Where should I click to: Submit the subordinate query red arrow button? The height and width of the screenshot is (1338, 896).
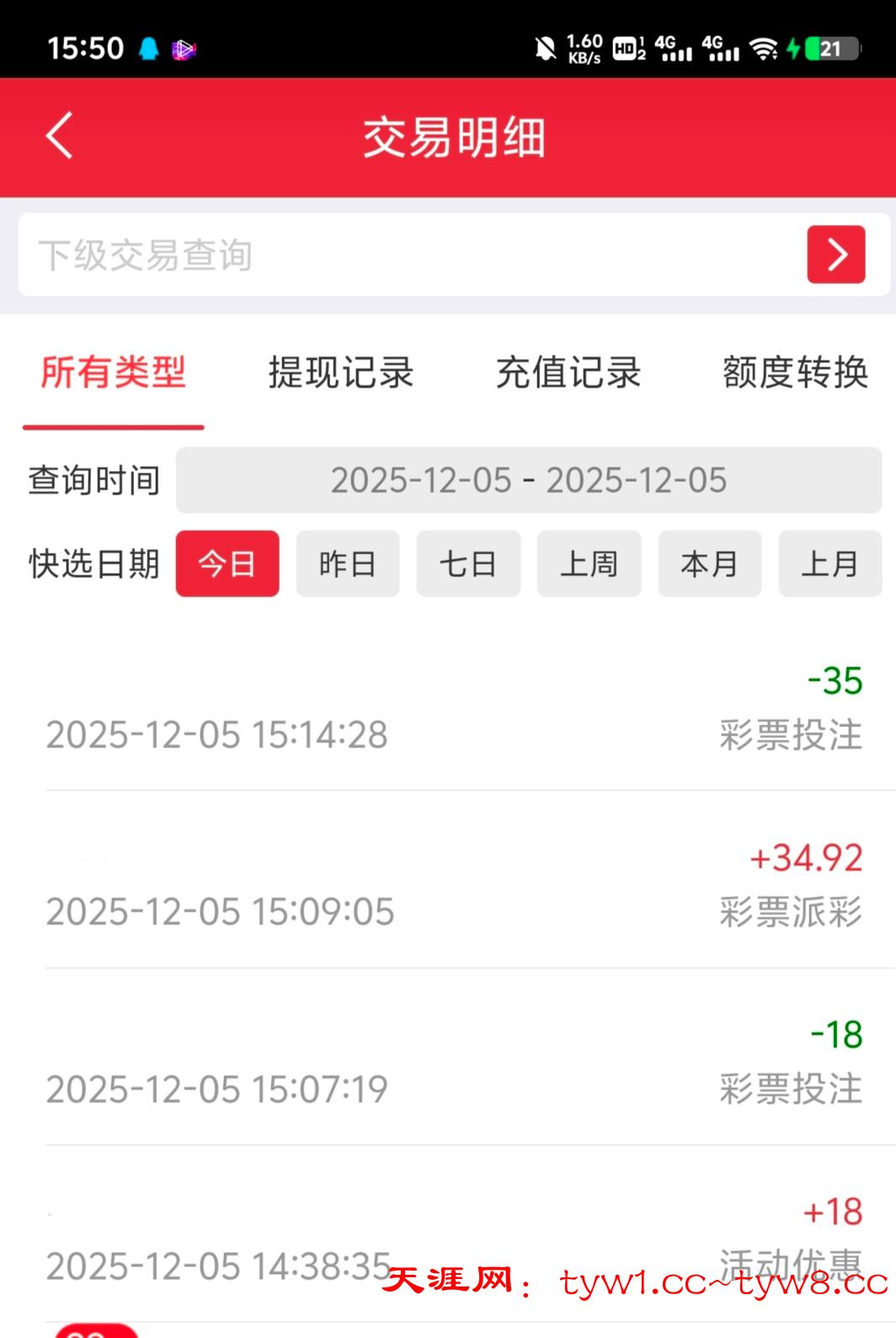pos(835,254)
